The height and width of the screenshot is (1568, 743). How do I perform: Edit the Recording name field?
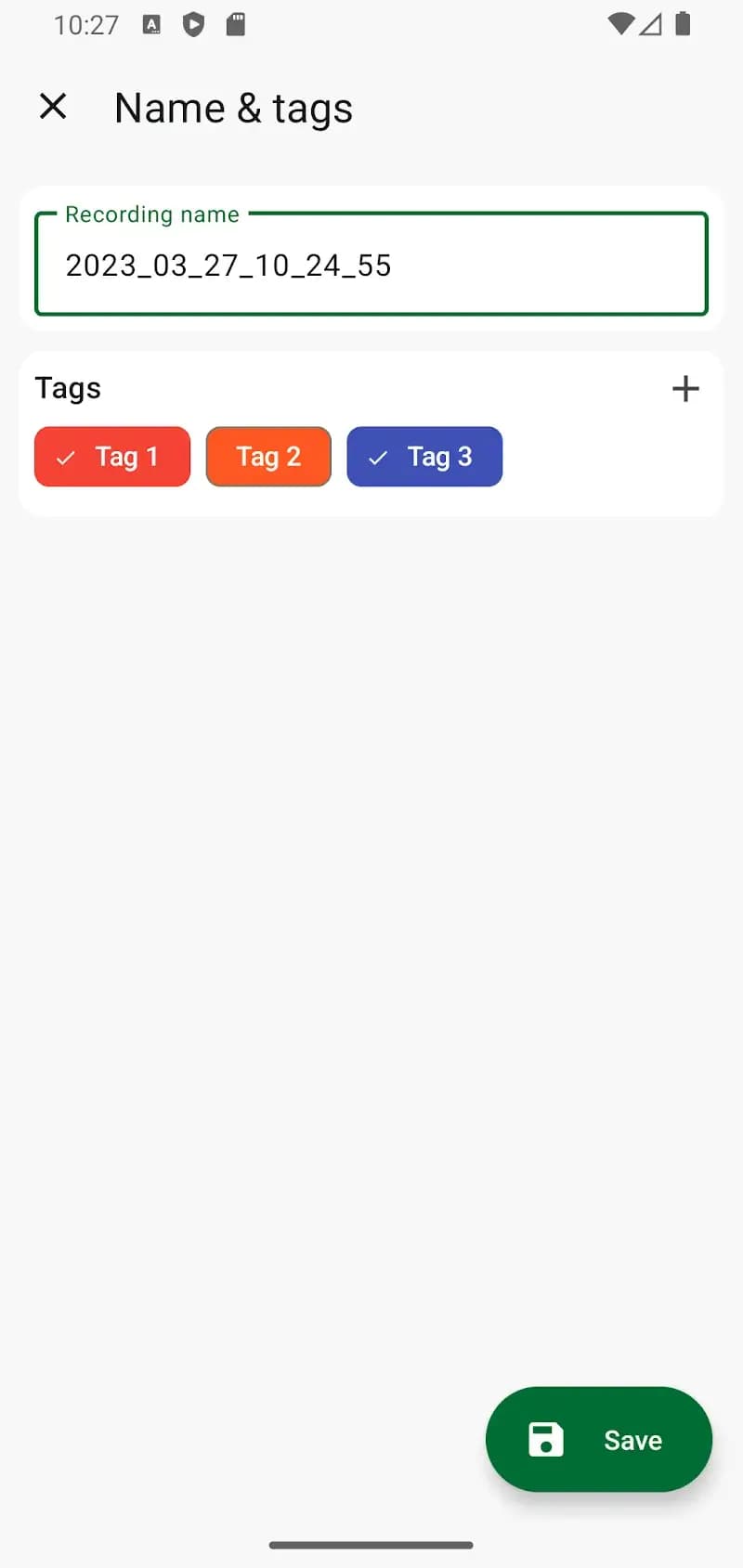coord(371,266)
